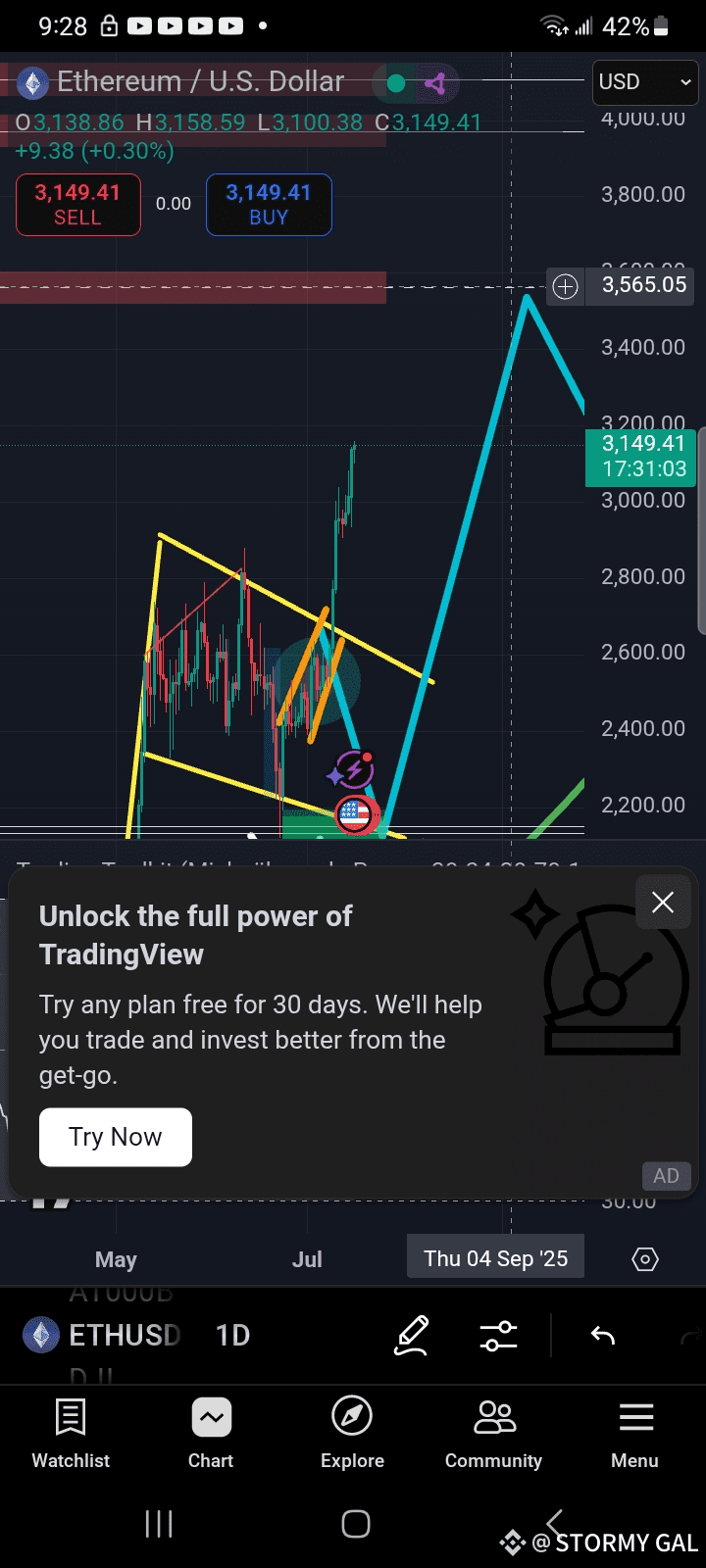Viewport: 706px width, 1568px height.
Task: Open the USD currency dropdown
Action: [x=644, y=82]
